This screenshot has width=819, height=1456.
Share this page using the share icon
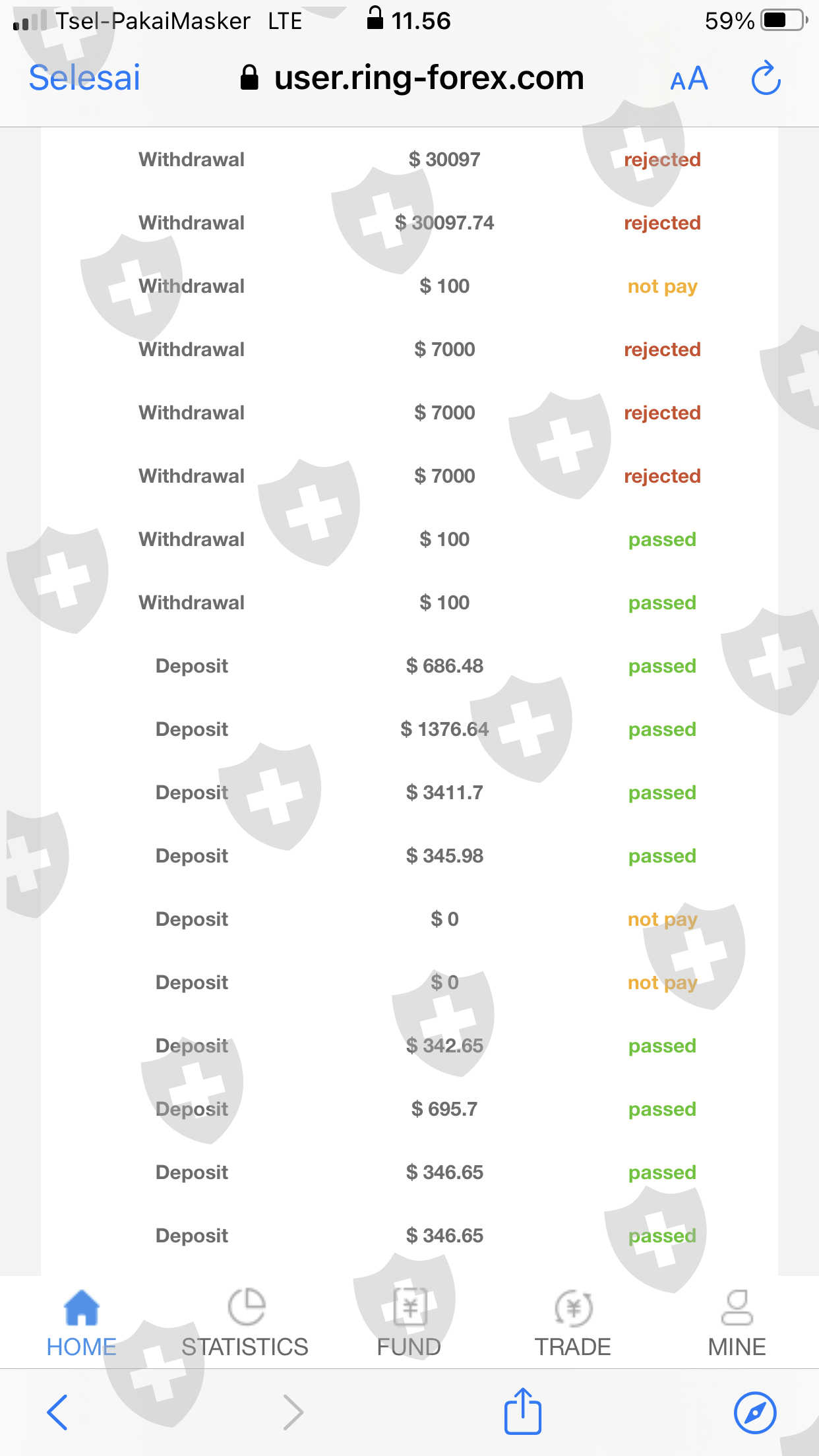(x=523, y=1410)
